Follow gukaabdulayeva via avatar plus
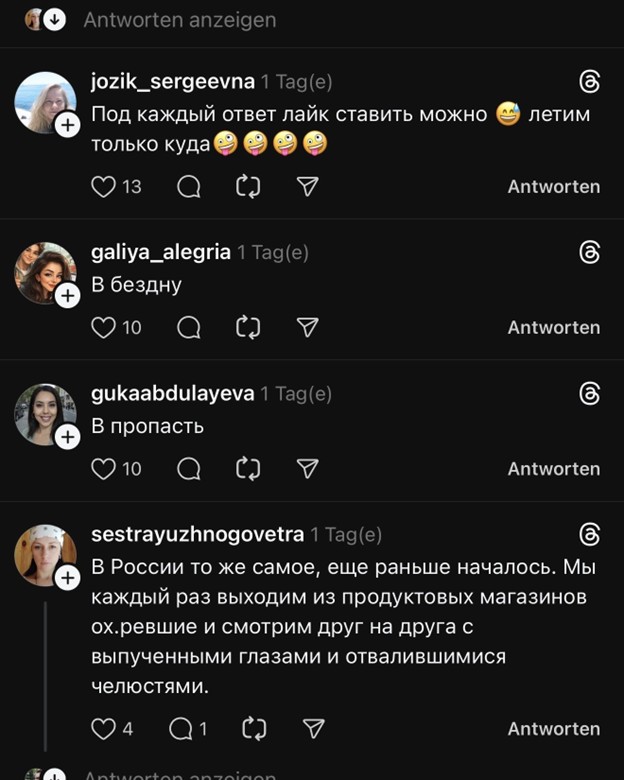The image size is (624, 780). (68, 438)
